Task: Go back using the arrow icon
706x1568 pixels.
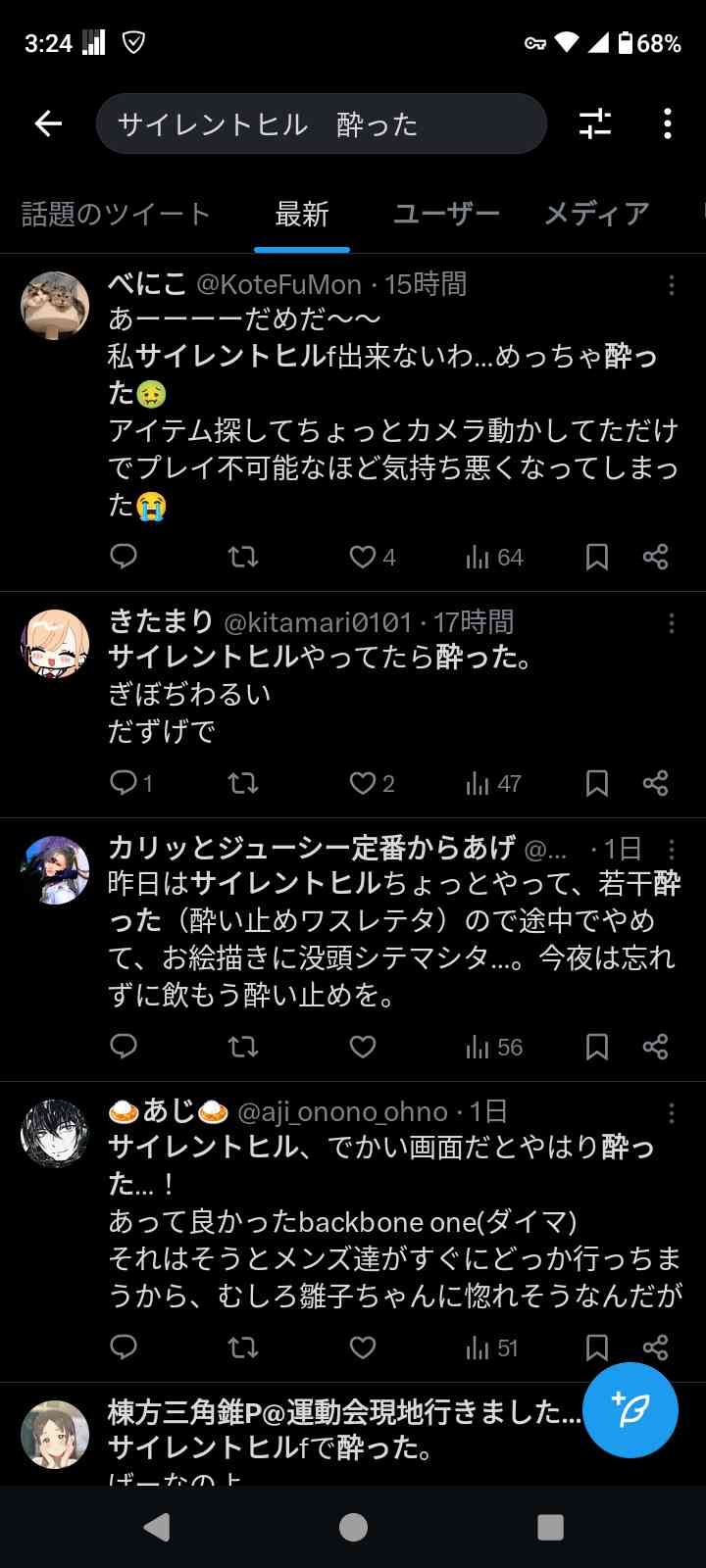Action: click(x=48, y=123)
